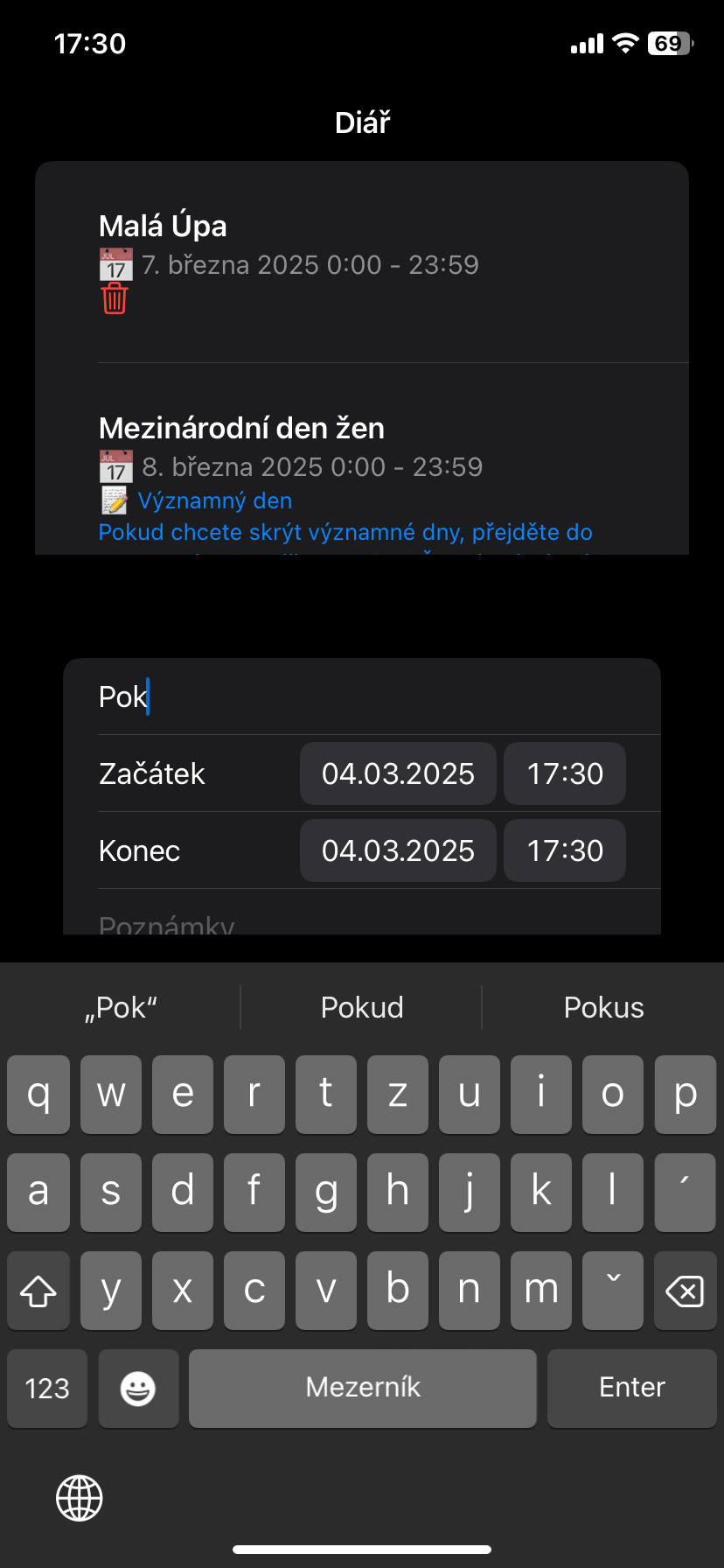Select the suggestion Pokud
724x1568 pixels.
tap(361, 1007)
